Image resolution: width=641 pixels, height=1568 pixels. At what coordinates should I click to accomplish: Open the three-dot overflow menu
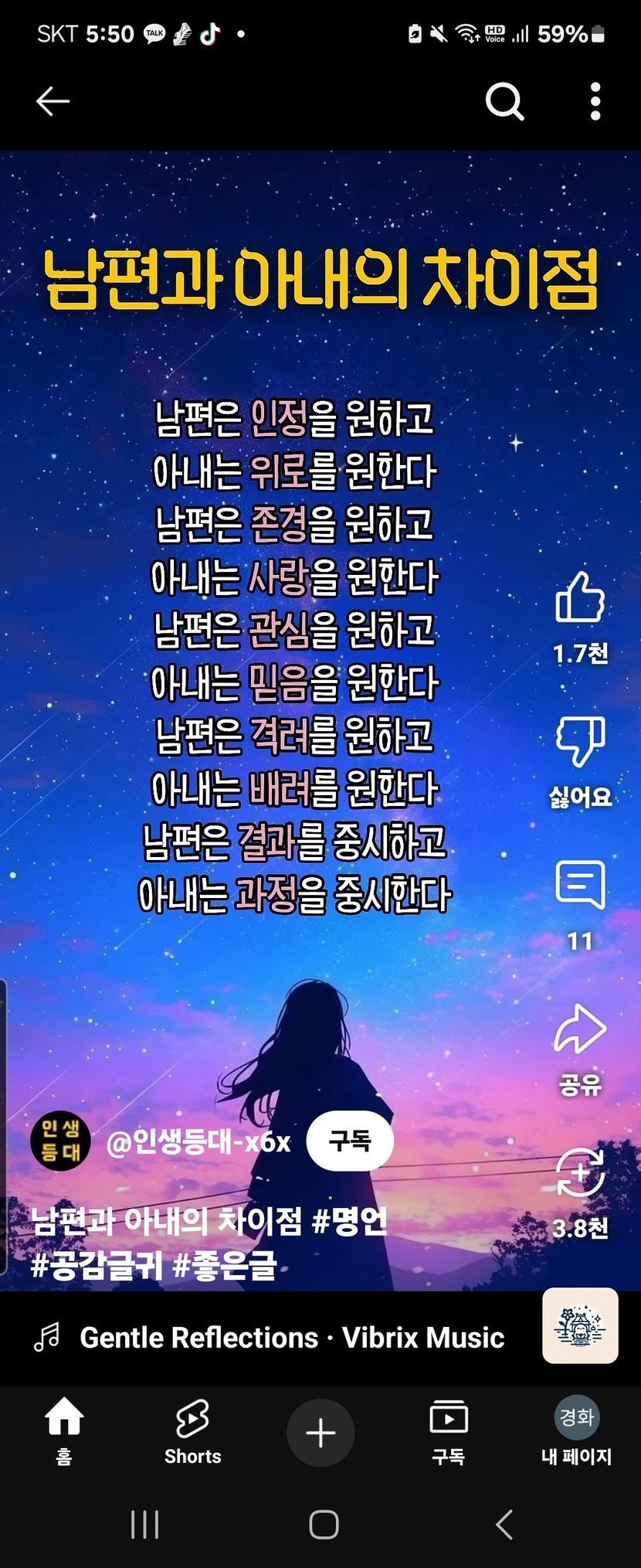coord(595,101)
